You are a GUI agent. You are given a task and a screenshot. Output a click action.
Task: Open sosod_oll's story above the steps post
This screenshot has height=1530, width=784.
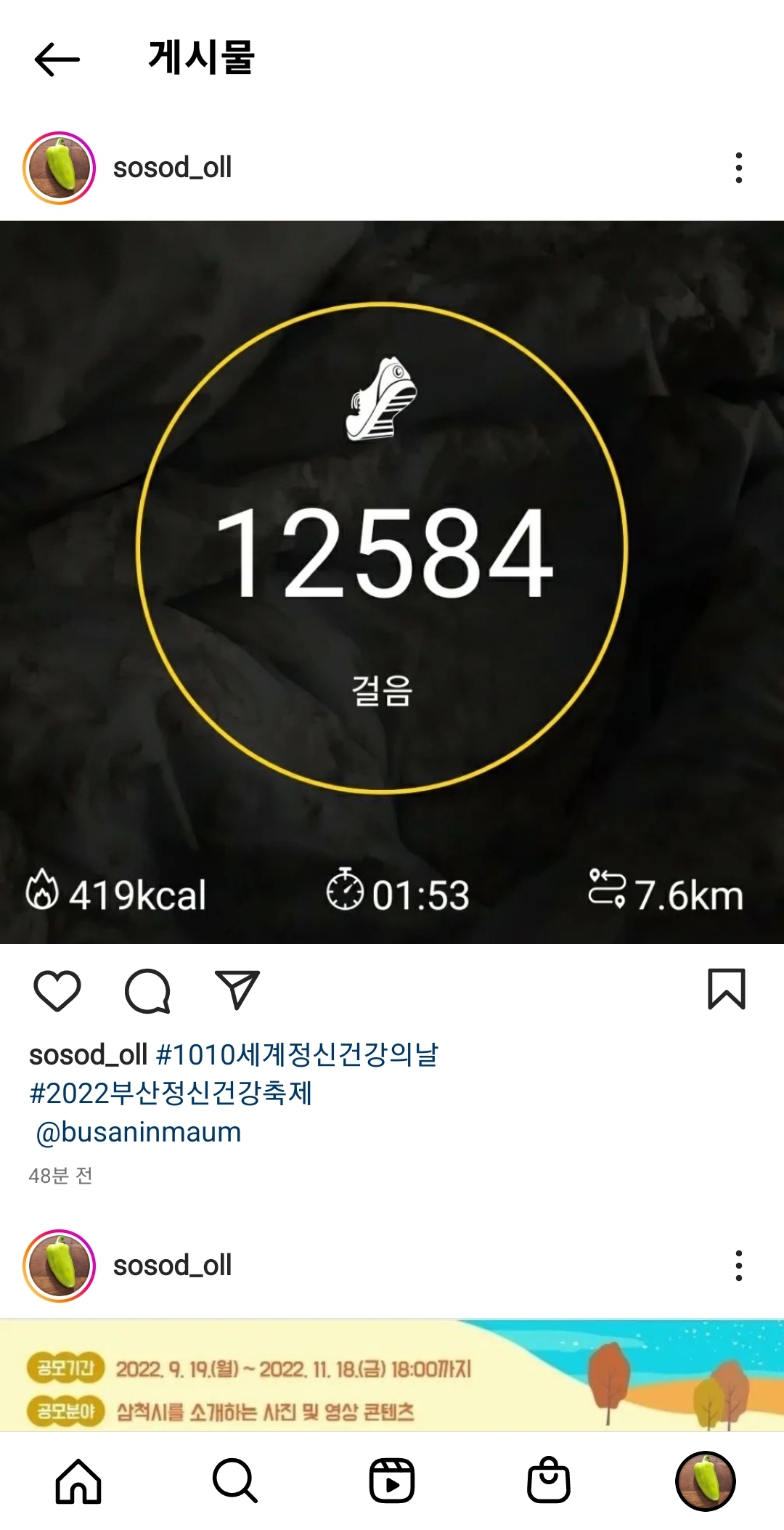pos(60,168)
